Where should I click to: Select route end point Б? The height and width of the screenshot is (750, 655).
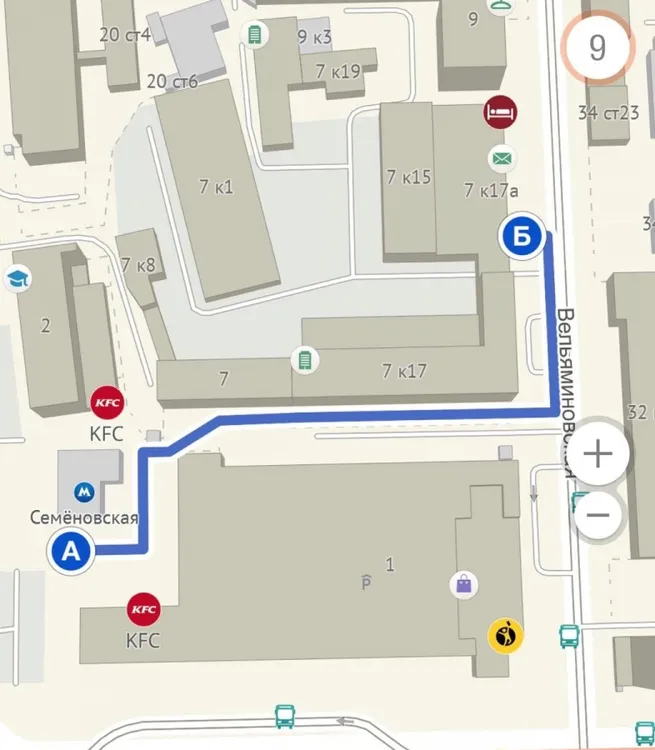pyautogui.click(x=523, y=237)
